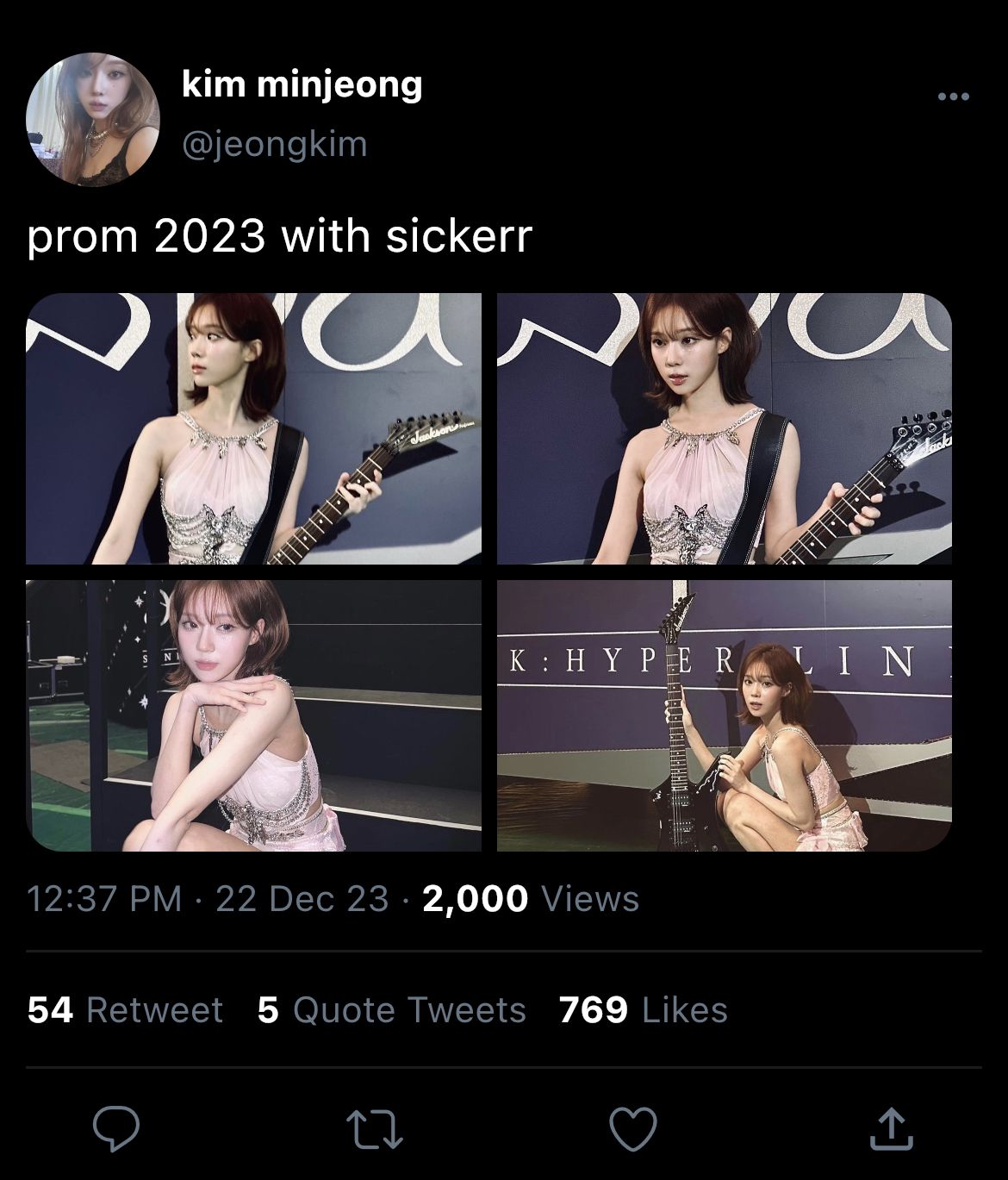Share this tweet
The image size is (1008, 1180).
tap(891, 1128)
